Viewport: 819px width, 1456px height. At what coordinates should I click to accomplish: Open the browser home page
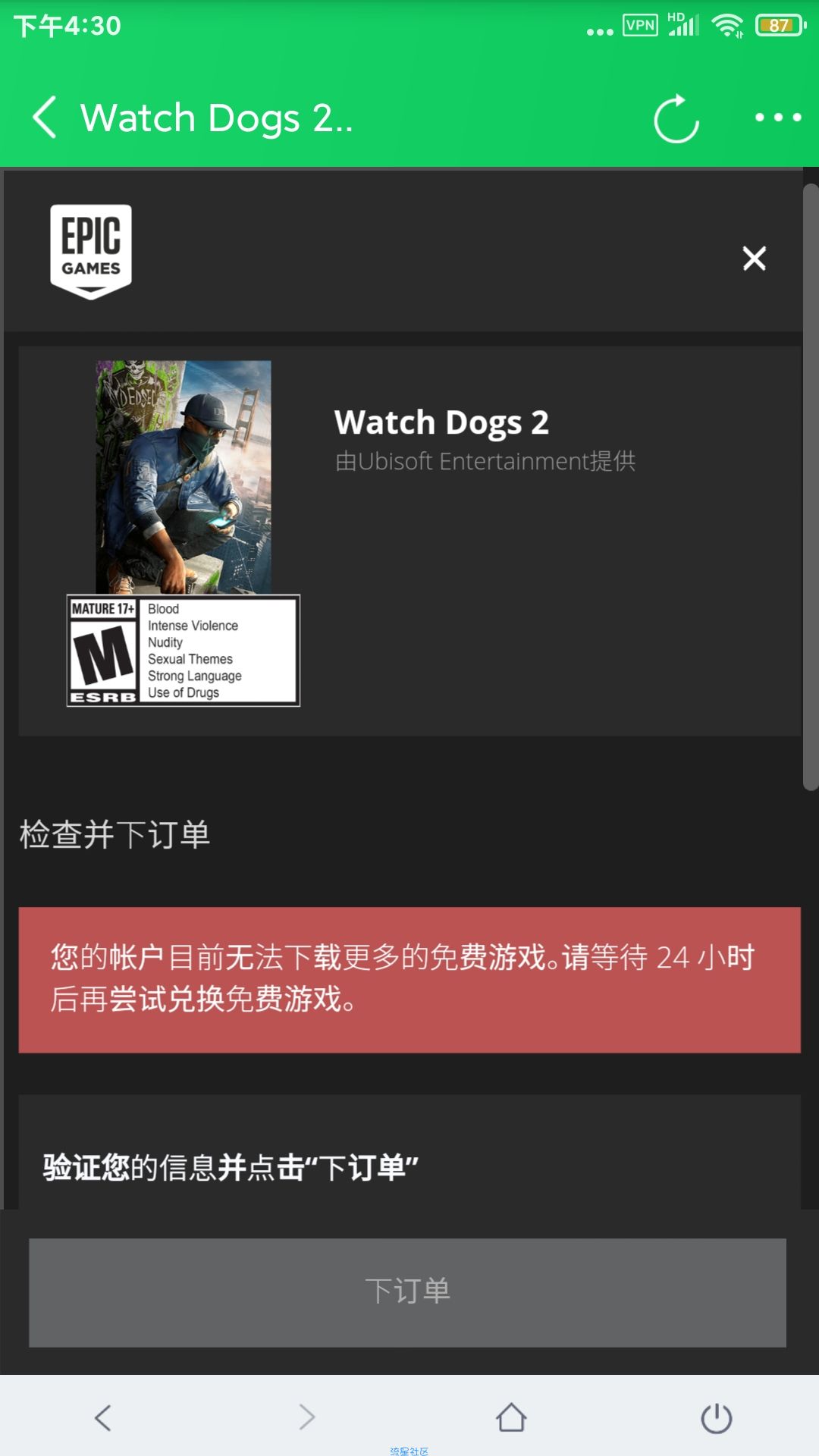click(511, 1417)
